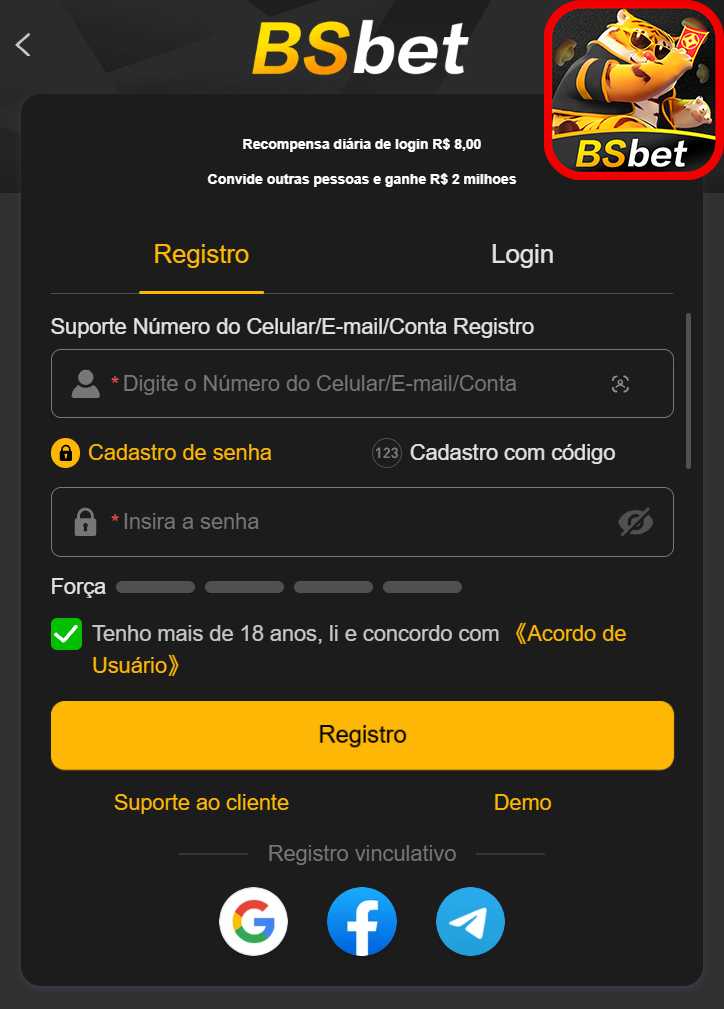Select the Google registration icon
This screenshot has width=724, height=1009.
(253, 921)
